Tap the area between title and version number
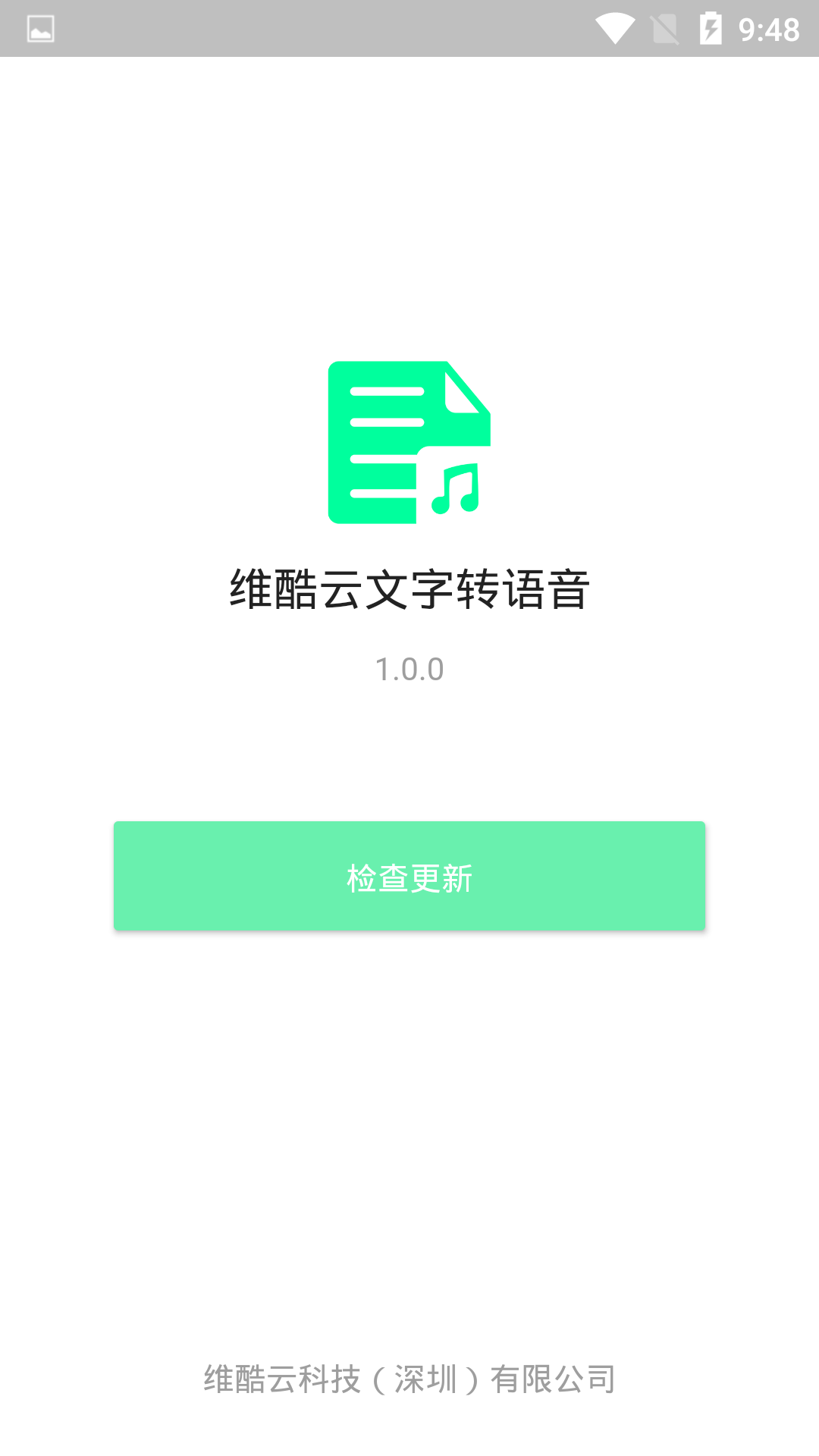The image size is (819, 1456). [x=409, y=629]
